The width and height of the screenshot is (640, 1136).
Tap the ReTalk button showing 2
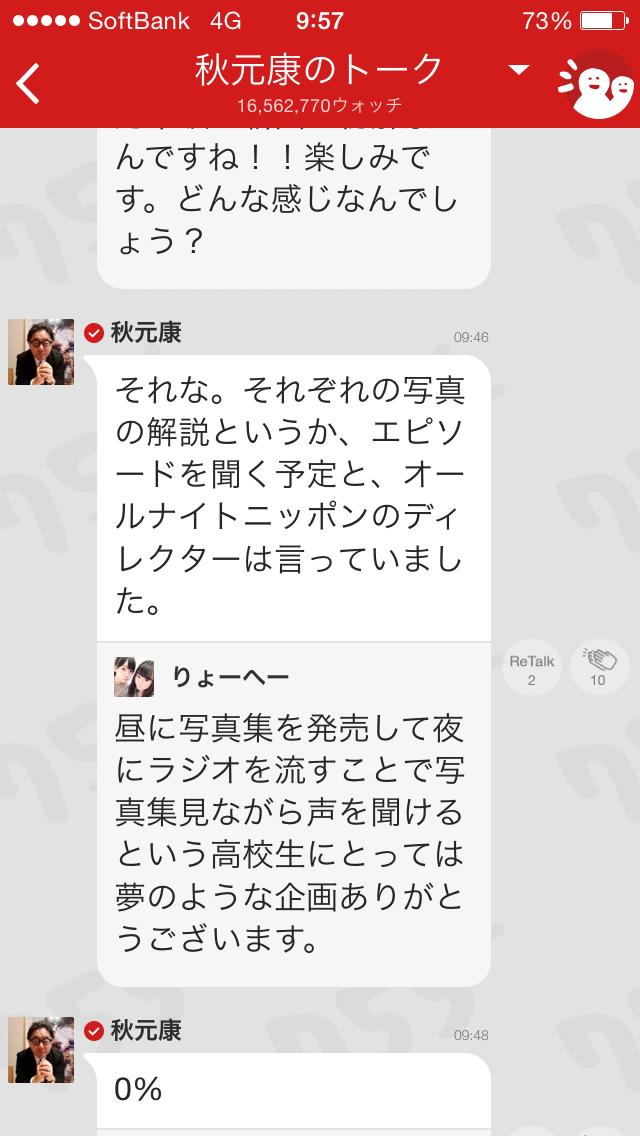coord(531,669)
